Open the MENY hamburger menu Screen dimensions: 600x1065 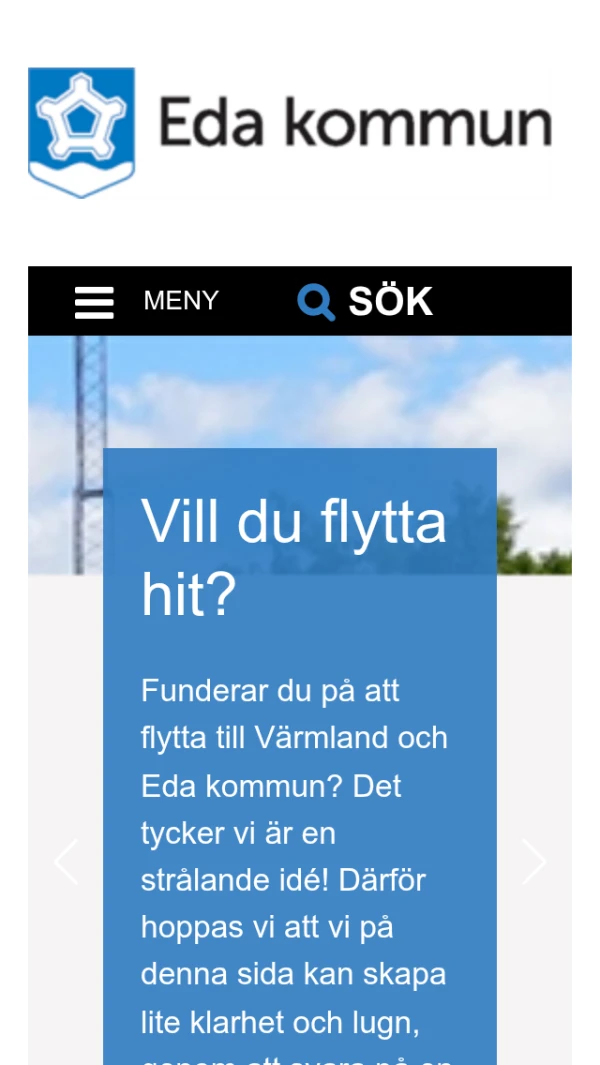(146, 301)
